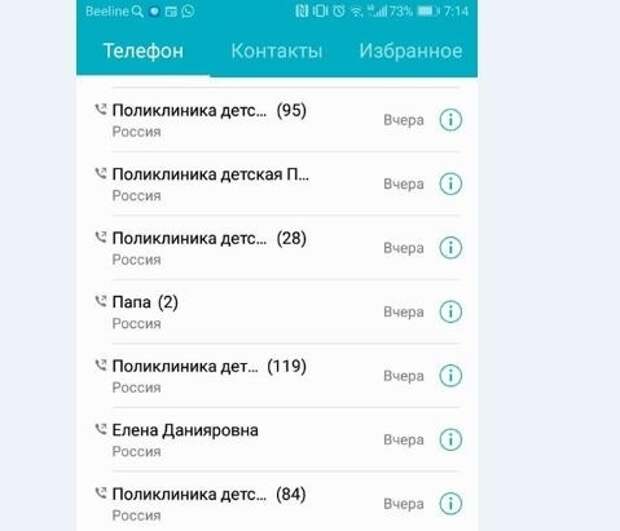Screen dimensions: 620x531
Task: Switch to the Контакты tab
Action: [276, 51]
